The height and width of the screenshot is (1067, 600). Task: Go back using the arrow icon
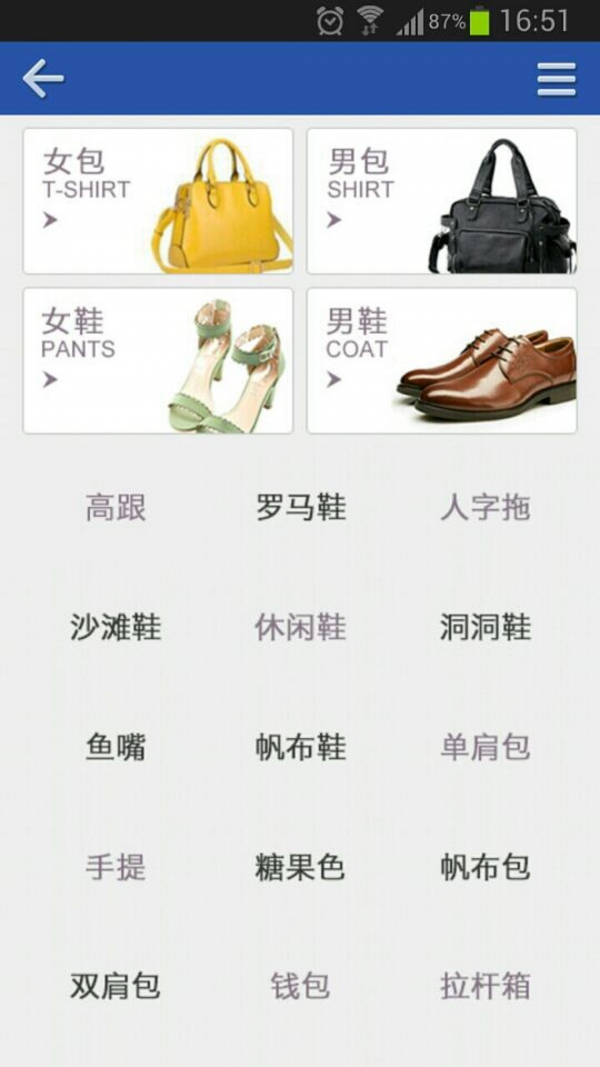click(x=43, y=79)
